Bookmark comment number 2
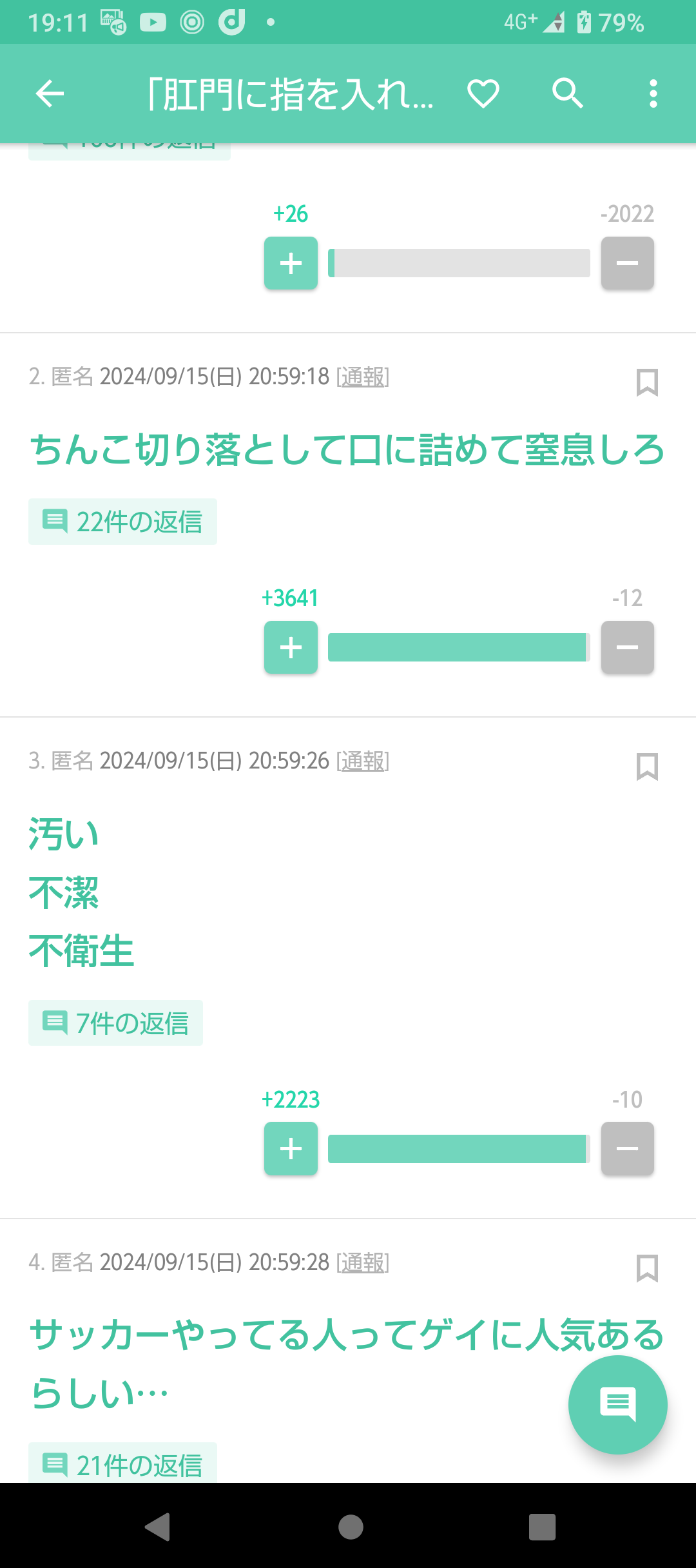 click(x=647, y=382)
